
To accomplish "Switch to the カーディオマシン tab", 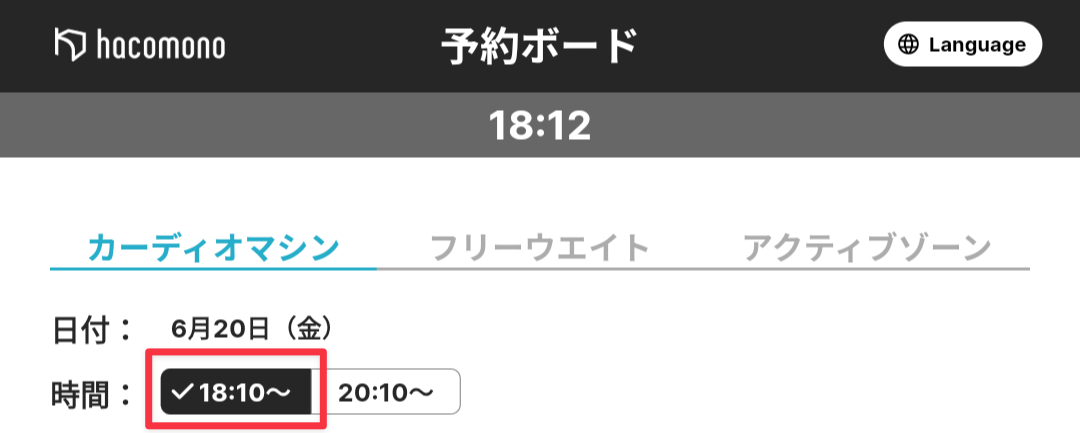I will click(213, 247).
